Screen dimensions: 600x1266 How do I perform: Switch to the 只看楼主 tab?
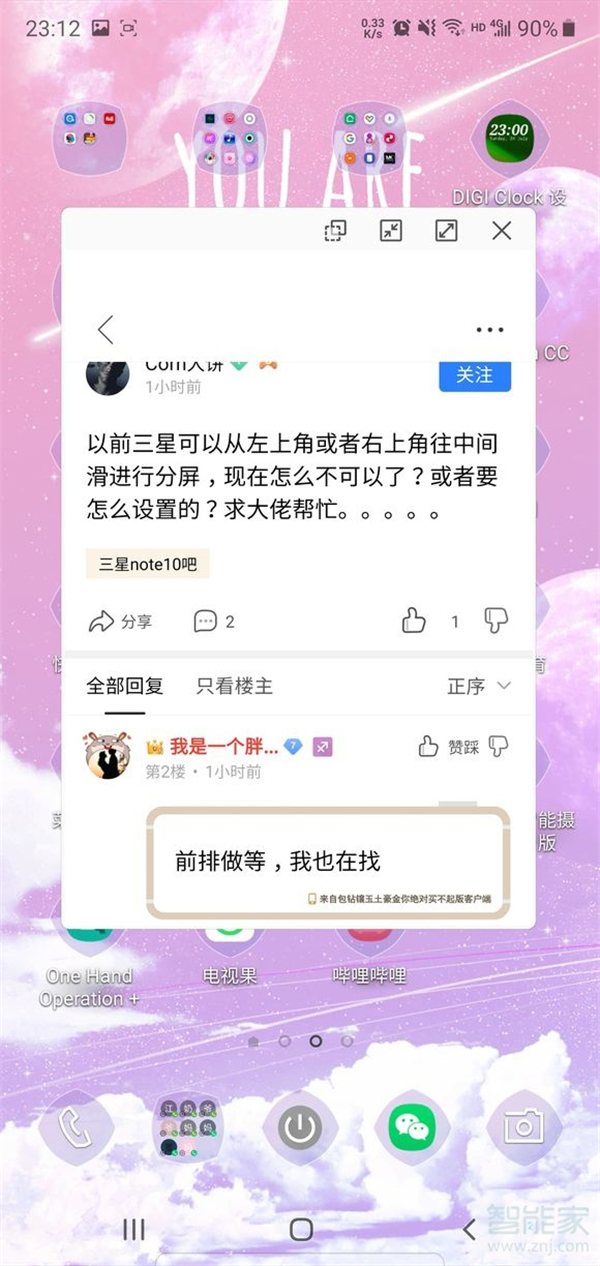pyautogui.click(x=234, y=686)
